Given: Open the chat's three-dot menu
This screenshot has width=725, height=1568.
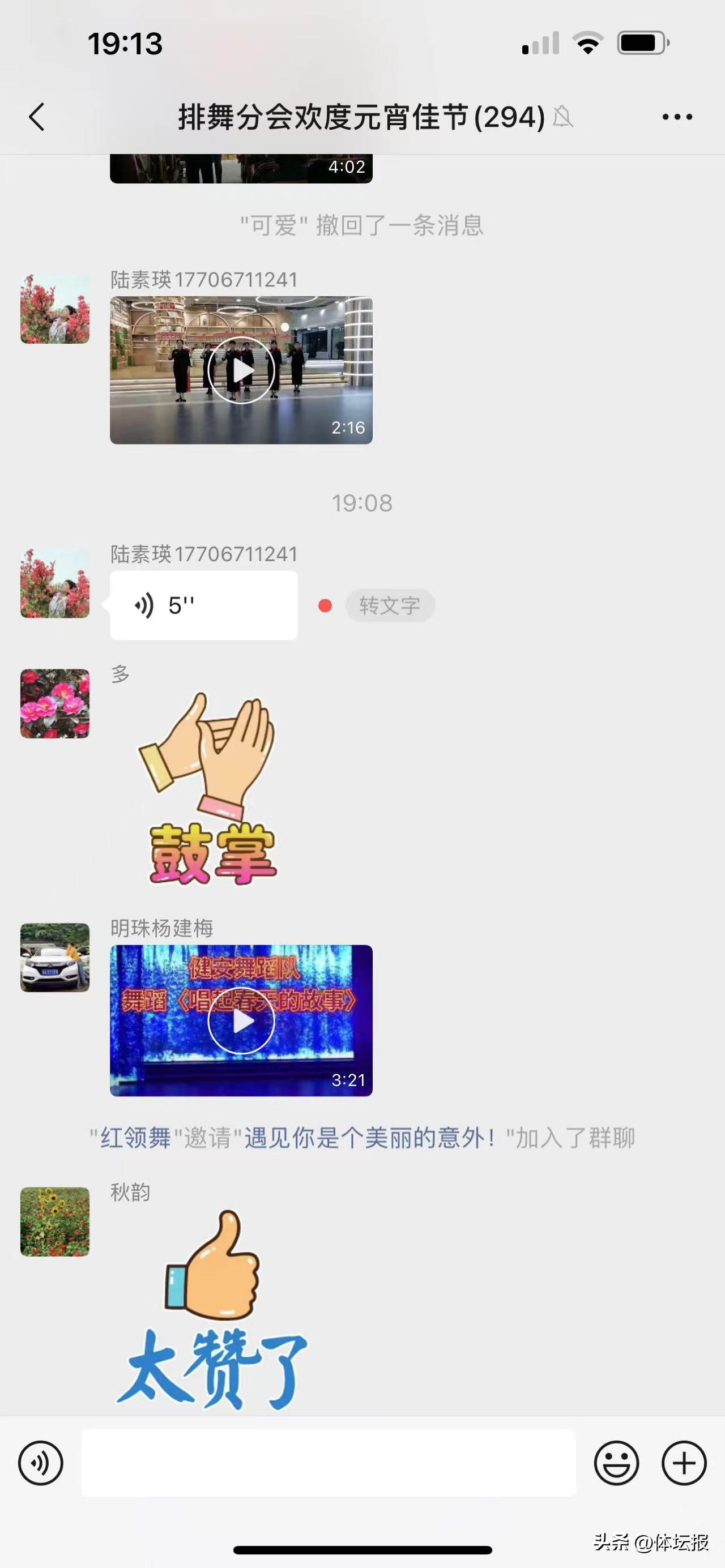Looking at the screenshot, I should (x=677, y=116).
